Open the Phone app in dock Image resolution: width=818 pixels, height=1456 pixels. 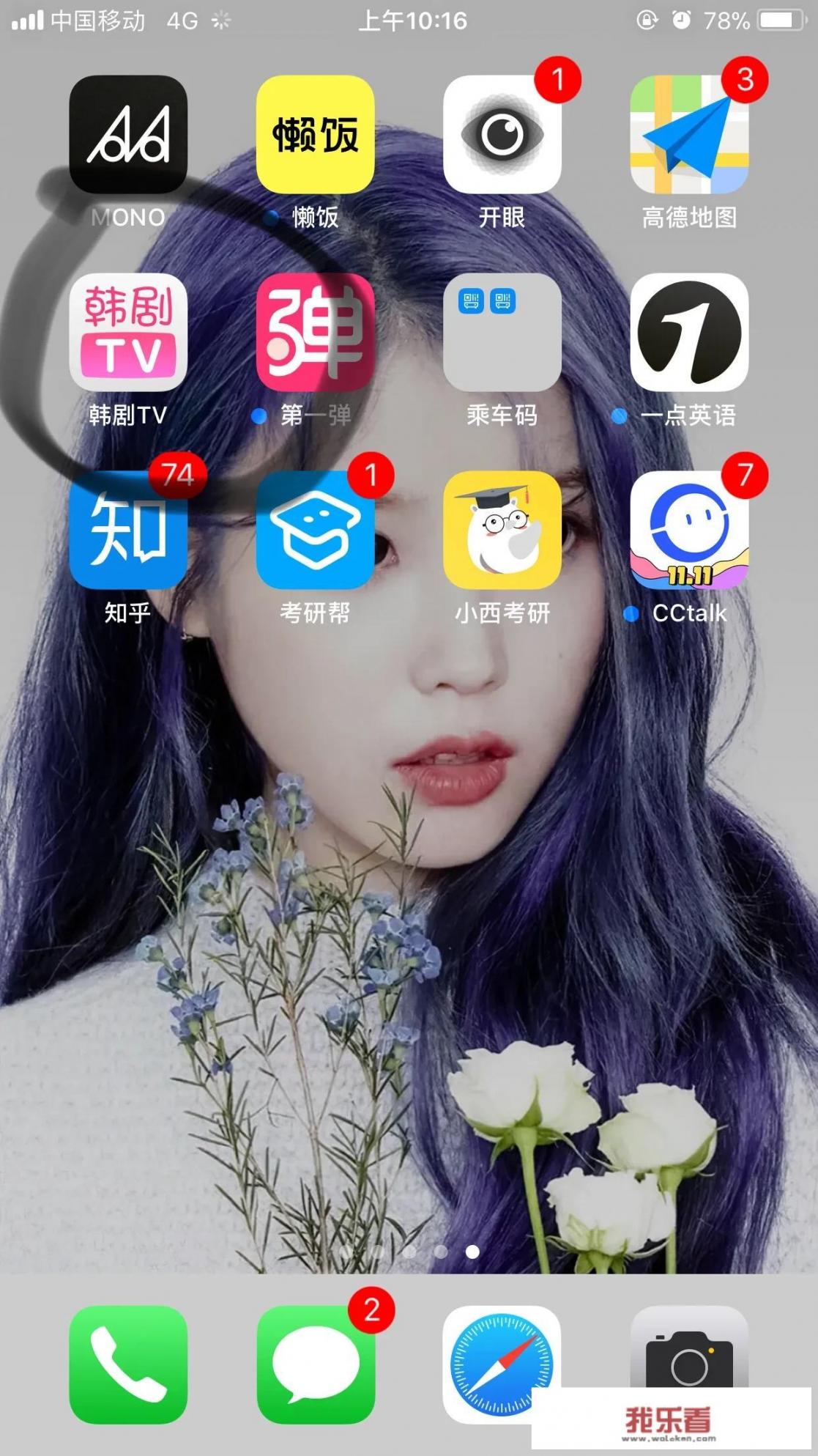(x=128, y=1364)
